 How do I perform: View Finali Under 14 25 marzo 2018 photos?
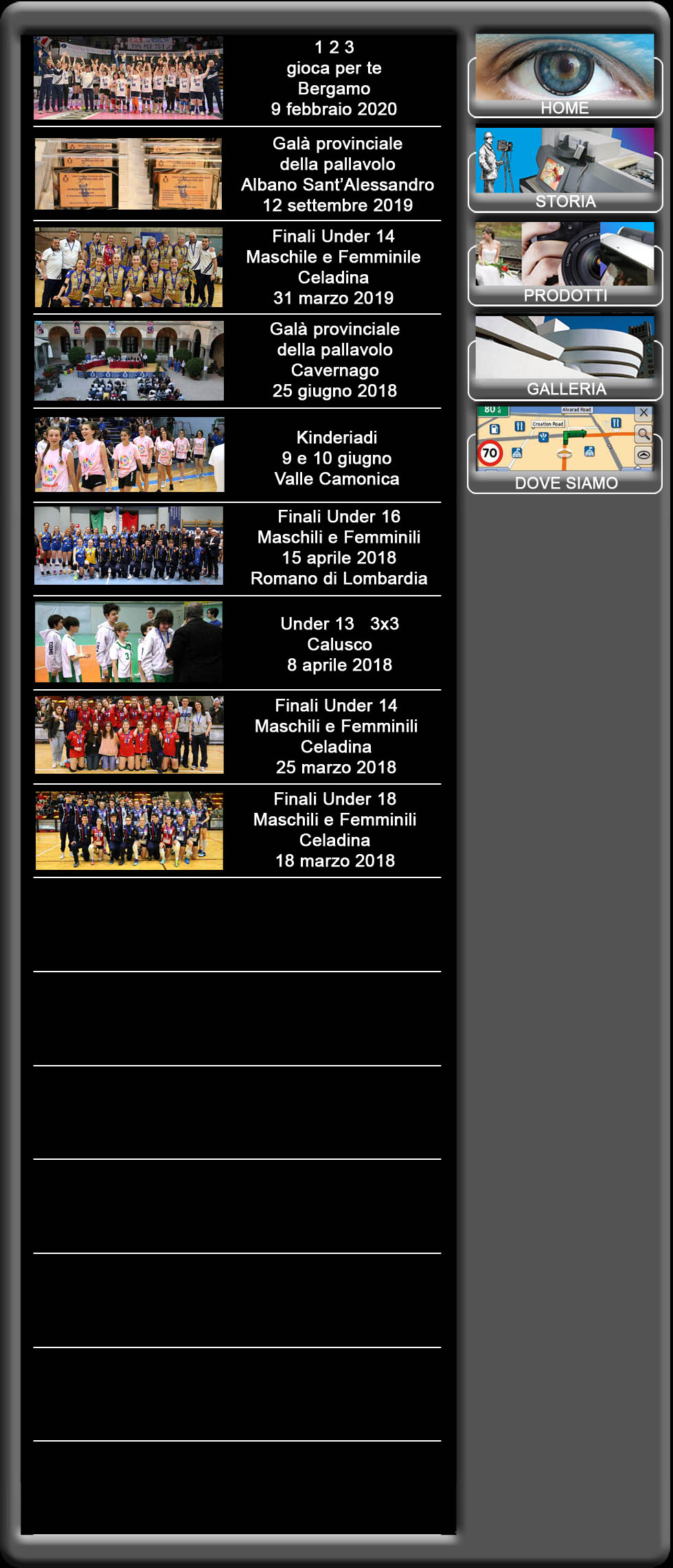click(x=128, y=735)
